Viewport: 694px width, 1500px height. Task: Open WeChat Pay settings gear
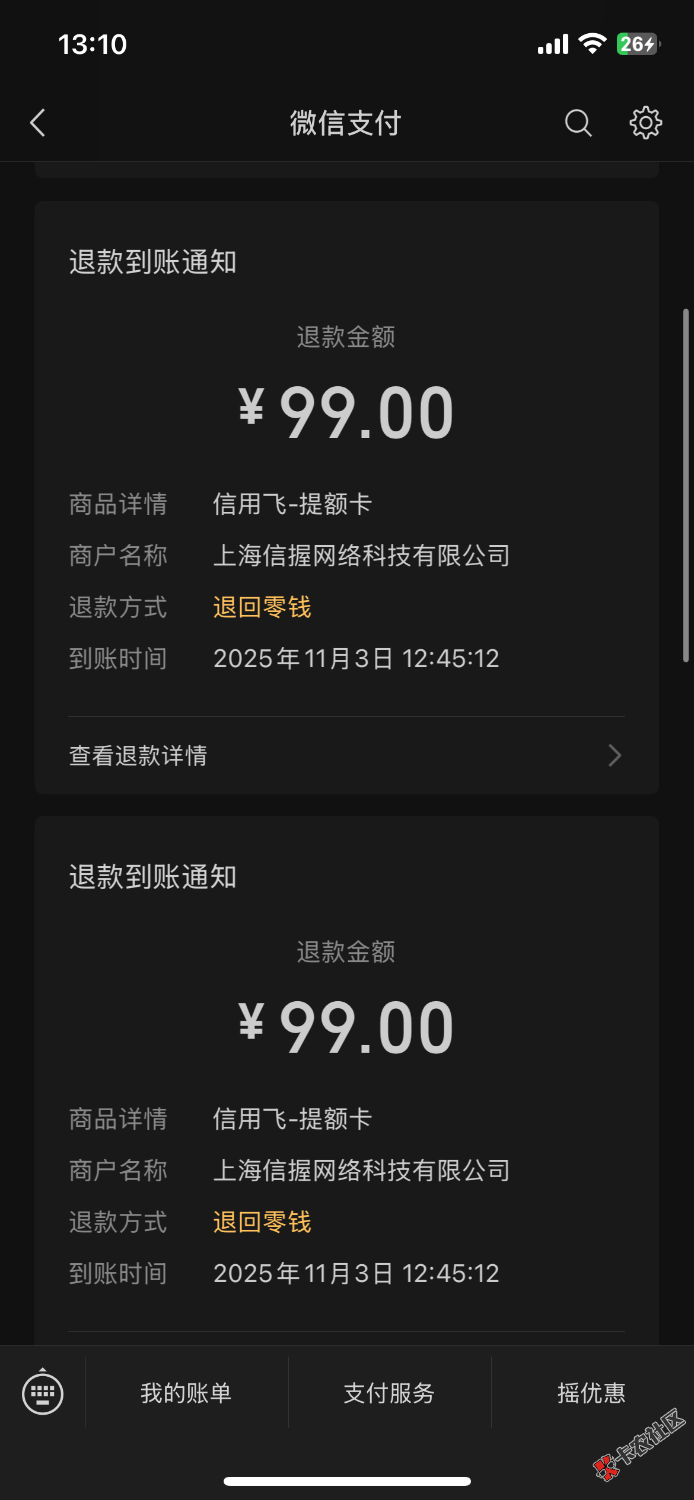click(645, 123)
